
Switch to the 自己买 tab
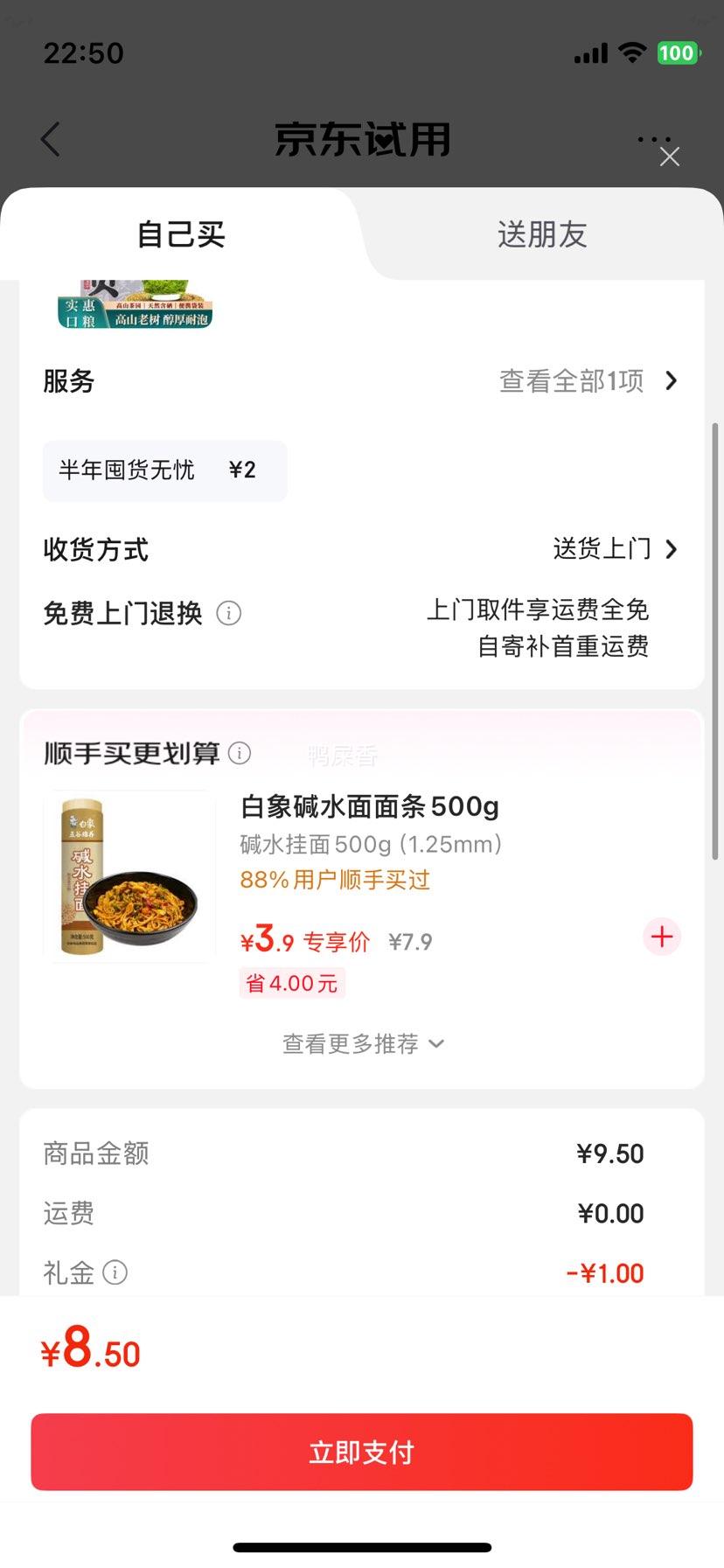click(x=179, y=233)
